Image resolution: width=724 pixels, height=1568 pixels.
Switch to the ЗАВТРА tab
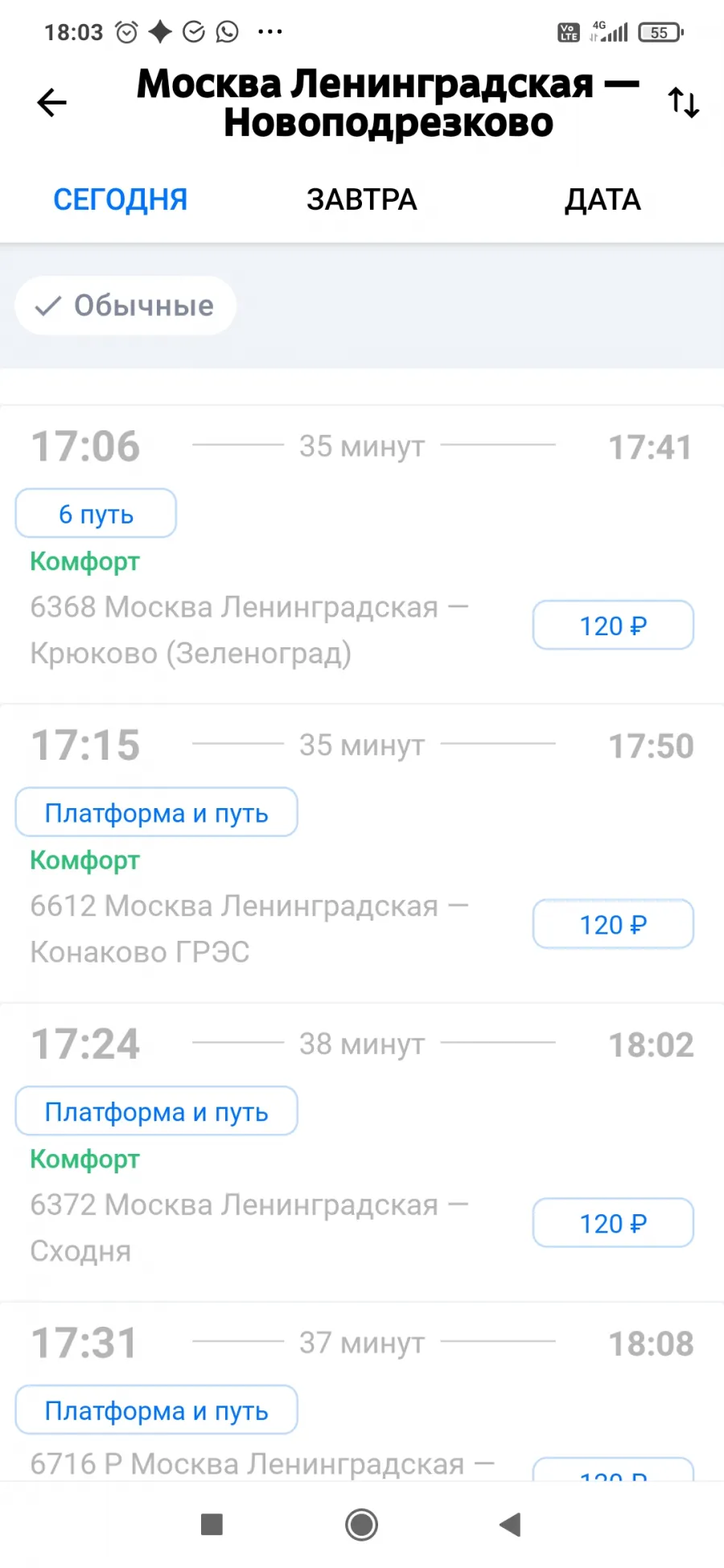pyautogui.click(x=361, y=199)
